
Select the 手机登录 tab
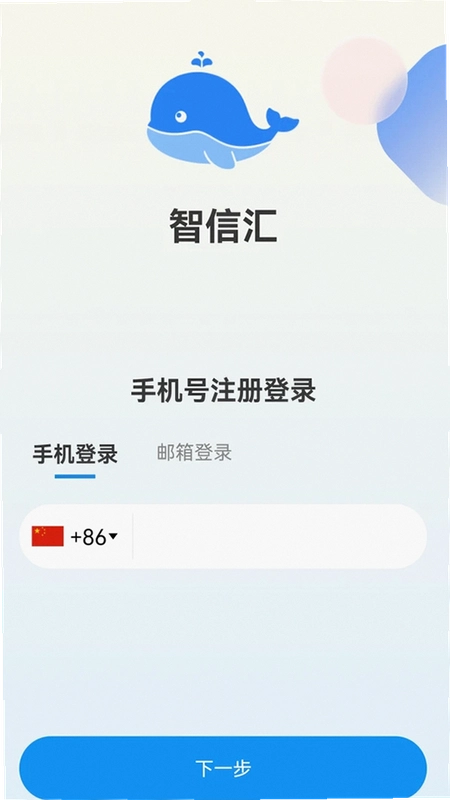(75, 454)
